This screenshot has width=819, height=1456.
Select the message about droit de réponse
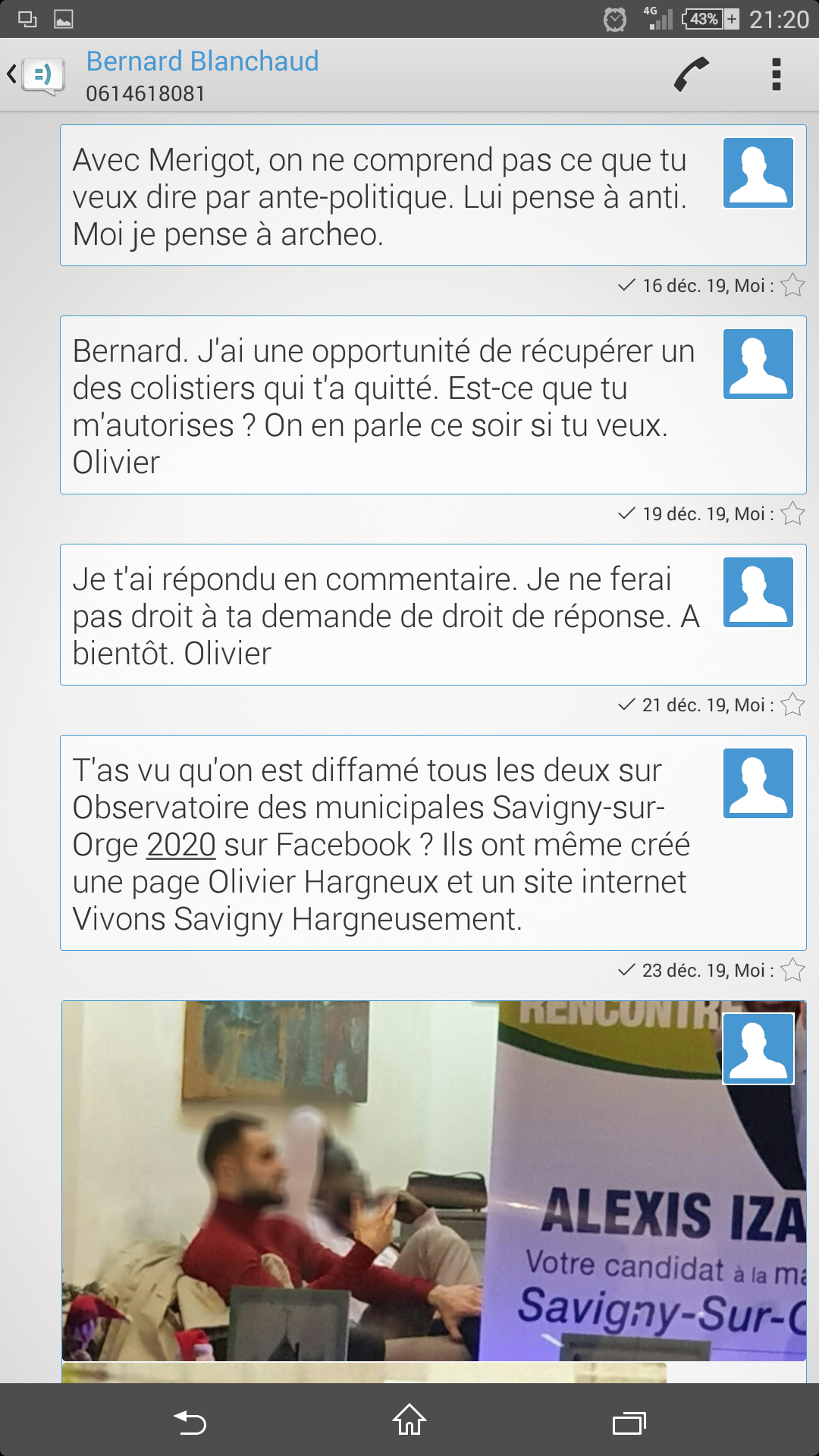[x=379, y=615]
